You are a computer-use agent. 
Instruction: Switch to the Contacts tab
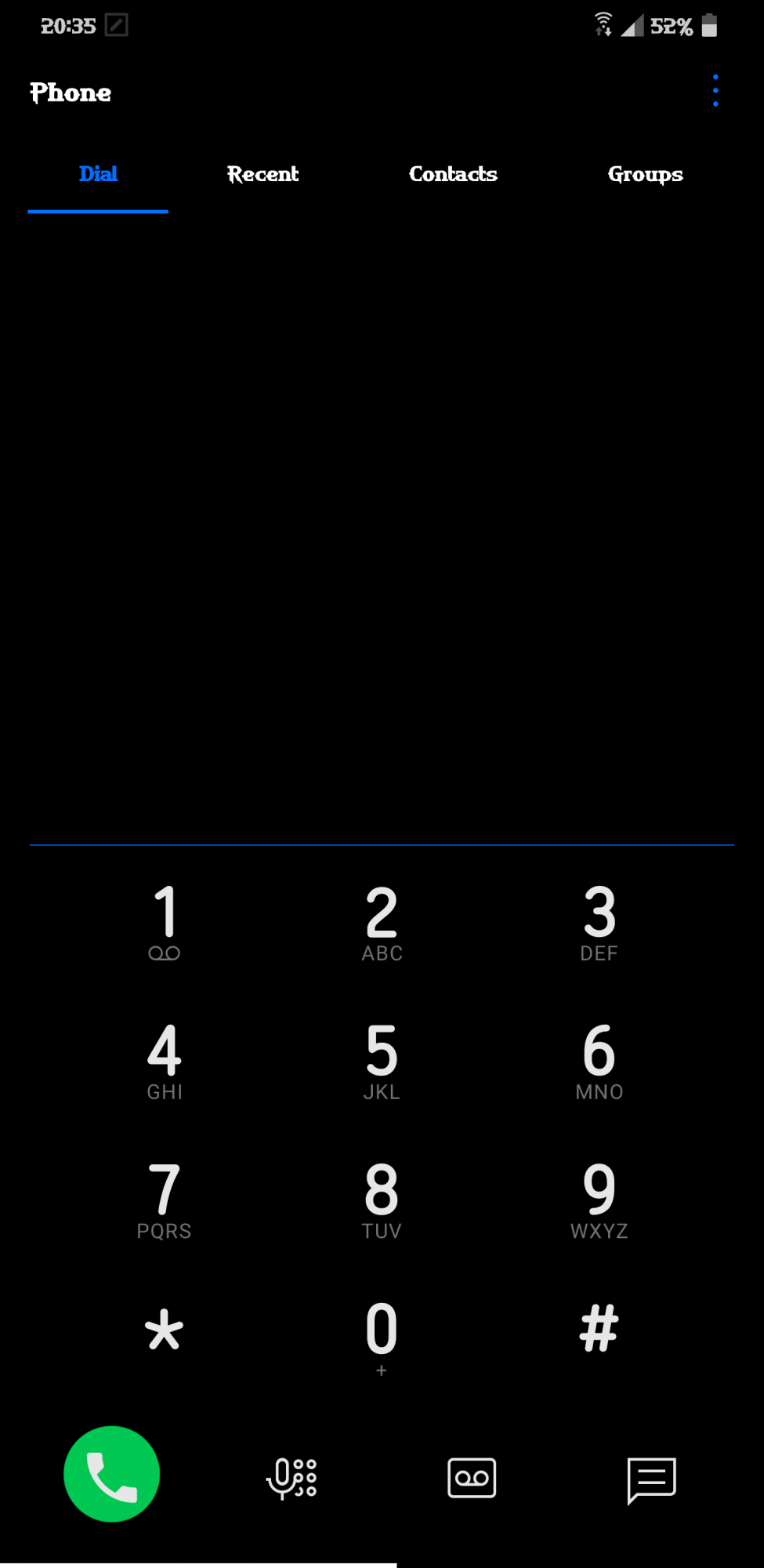point(453,174)
